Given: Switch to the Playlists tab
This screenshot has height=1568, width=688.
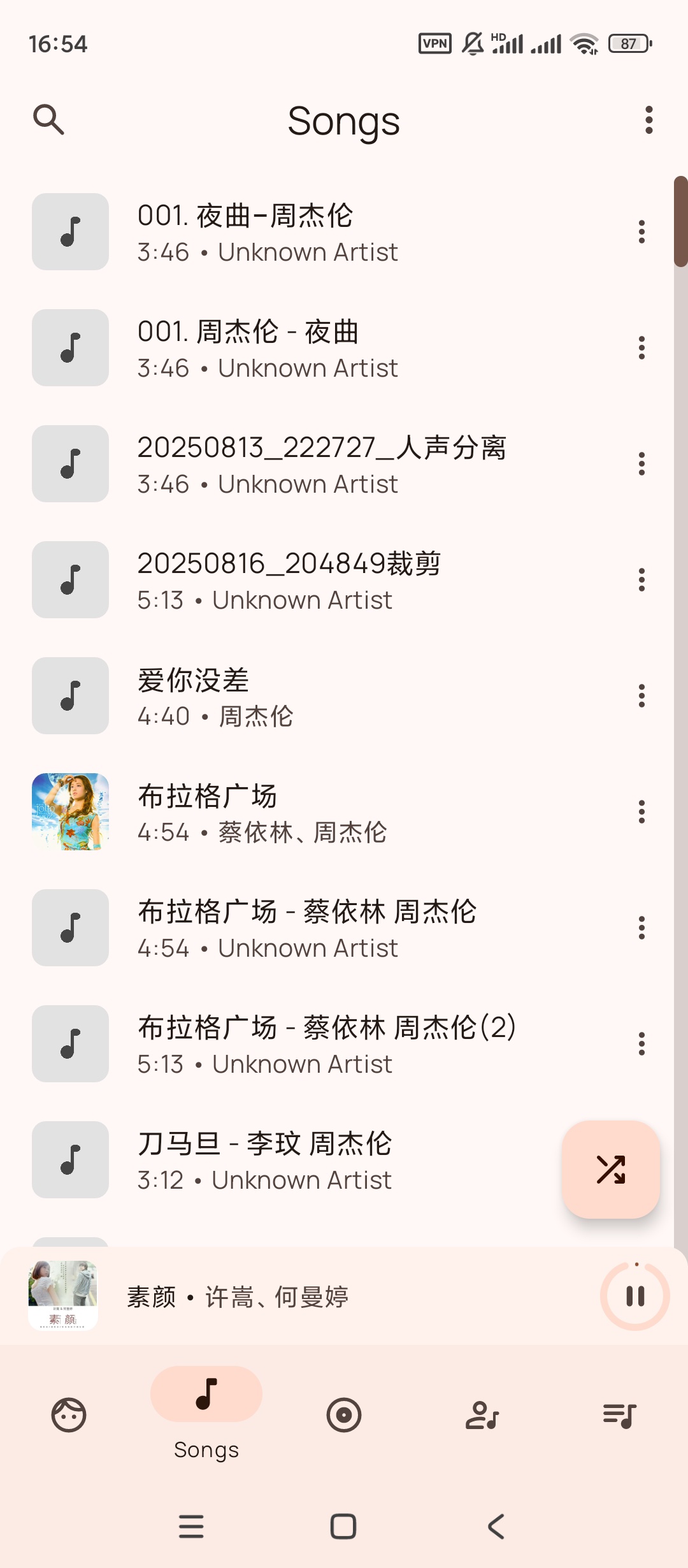Looking at the screenshot, I should (x=619, y=1415).
